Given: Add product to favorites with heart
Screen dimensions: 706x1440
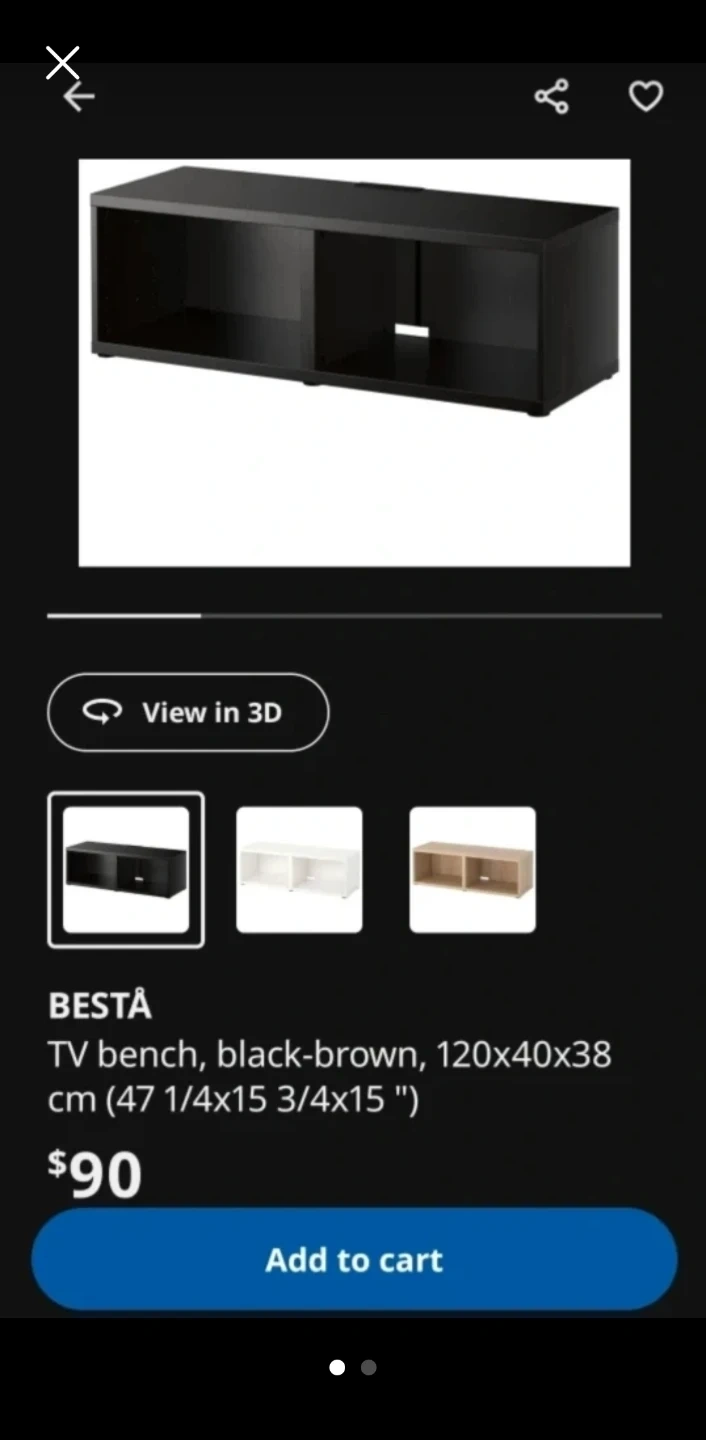Looking at the screenshot, I should coord(646,97).
